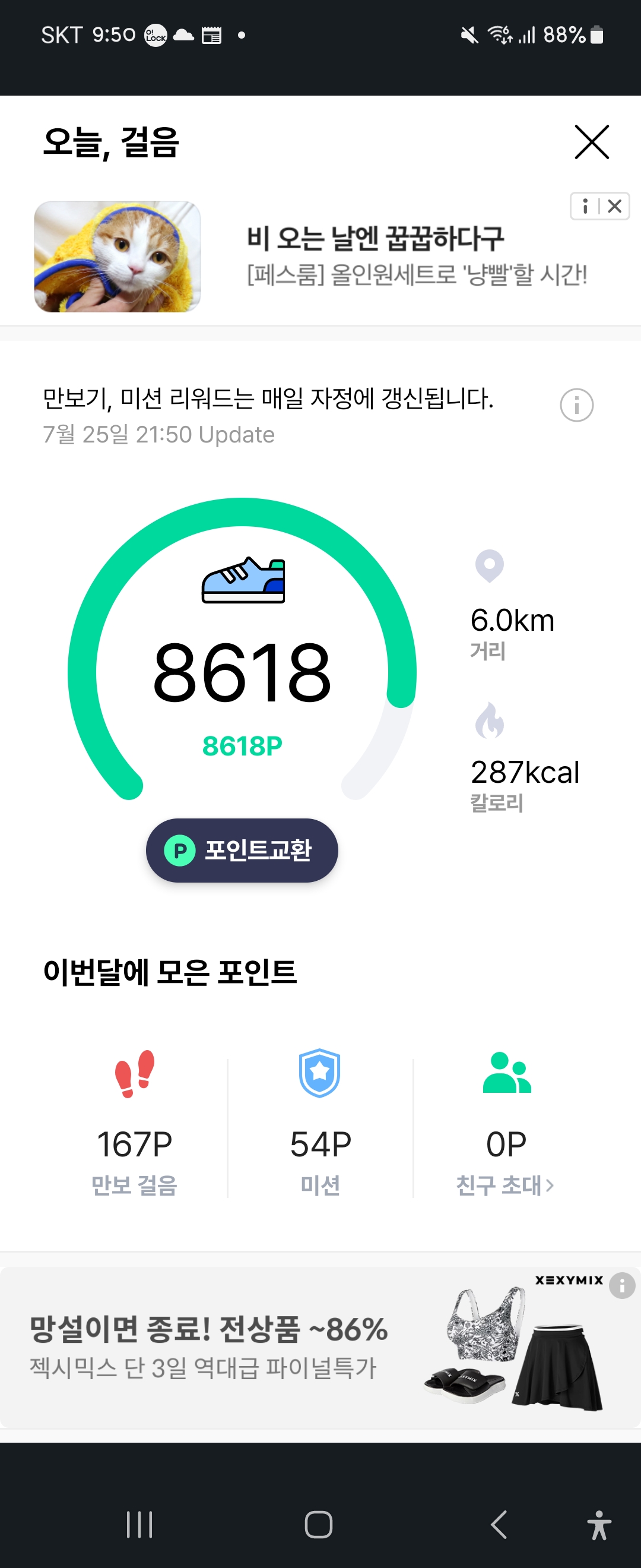Open the XEXYMIX sale banner

pos(243,1348)
